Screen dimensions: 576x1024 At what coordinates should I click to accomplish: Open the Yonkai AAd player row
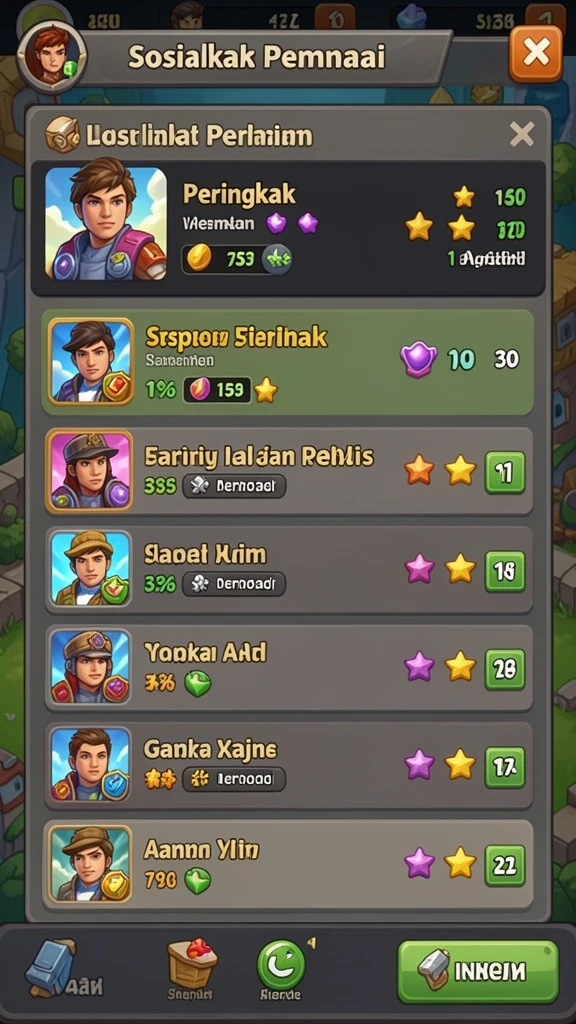coord(288,667)
